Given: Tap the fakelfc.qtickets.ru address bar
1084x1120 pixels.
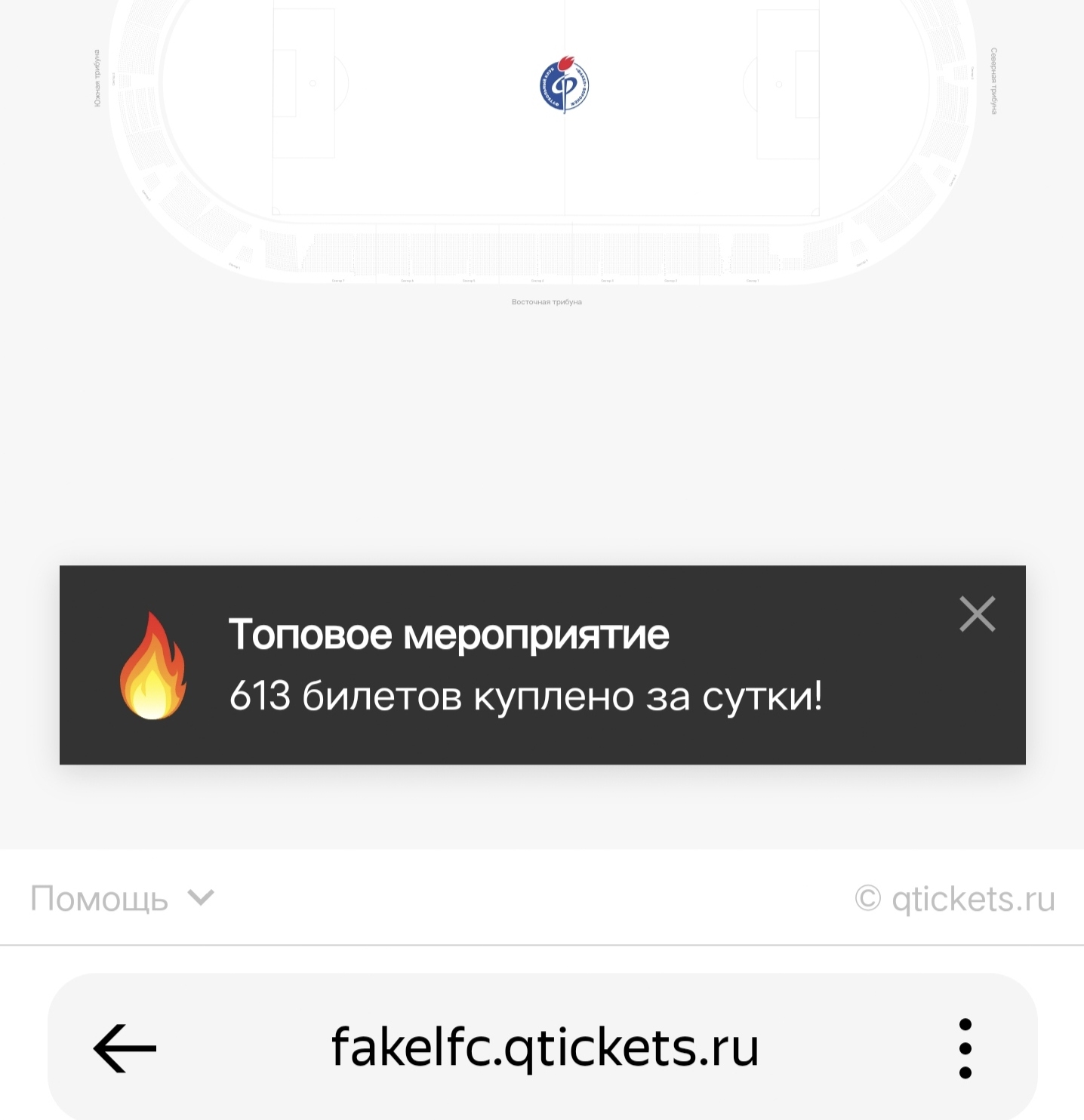Looking at the screenshot, I should tap(544, 1048).
